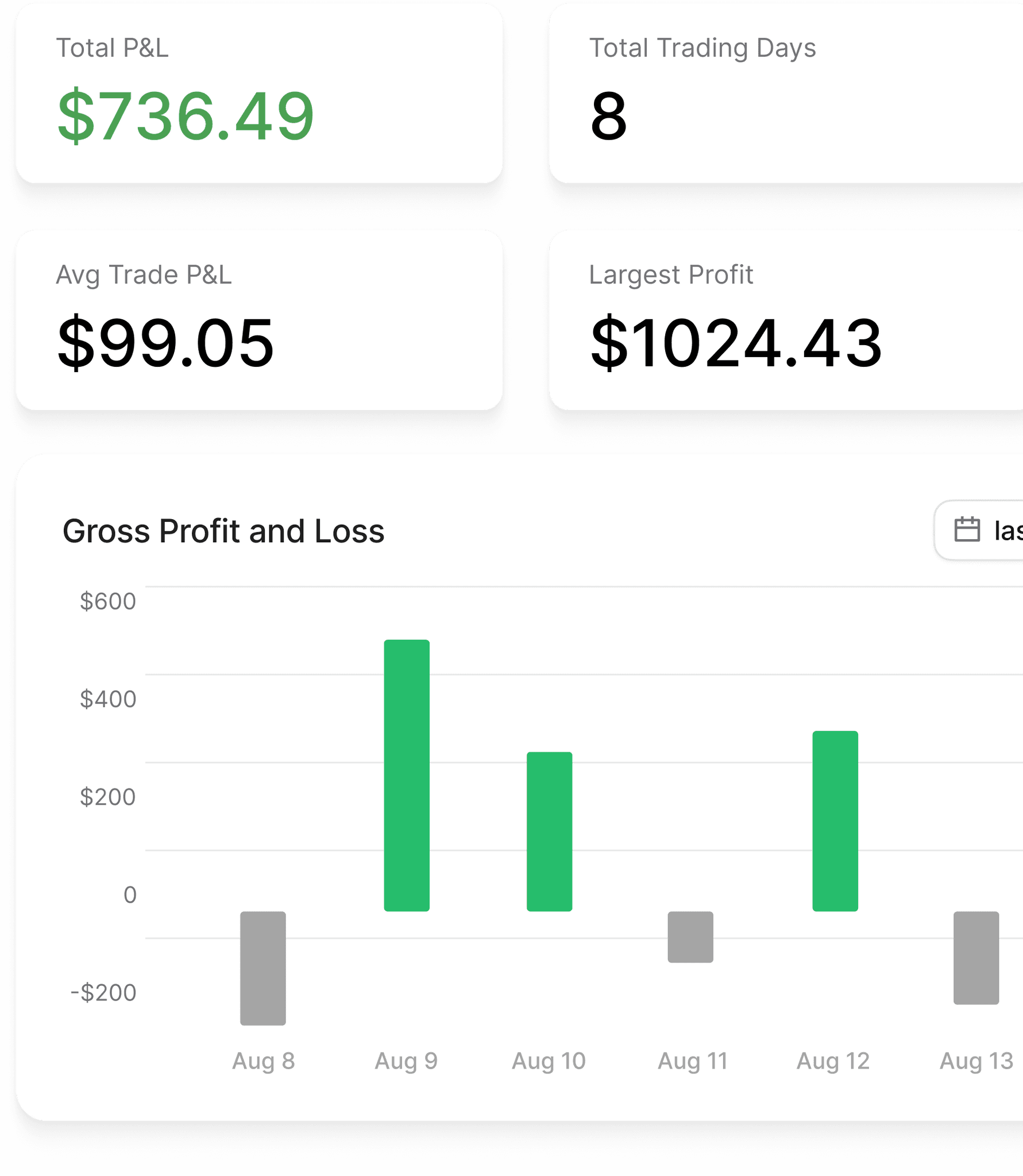The height and width of the screenshot is (1176, 1023).
Task: Click the Gross Profit and Loss chart title
Action: [x=224, y=531]
